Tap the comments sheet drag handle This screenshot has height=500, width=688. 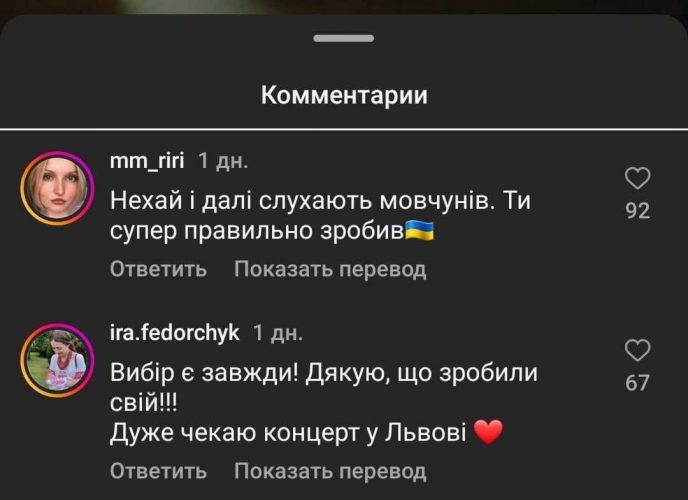[x=343, y=38]
